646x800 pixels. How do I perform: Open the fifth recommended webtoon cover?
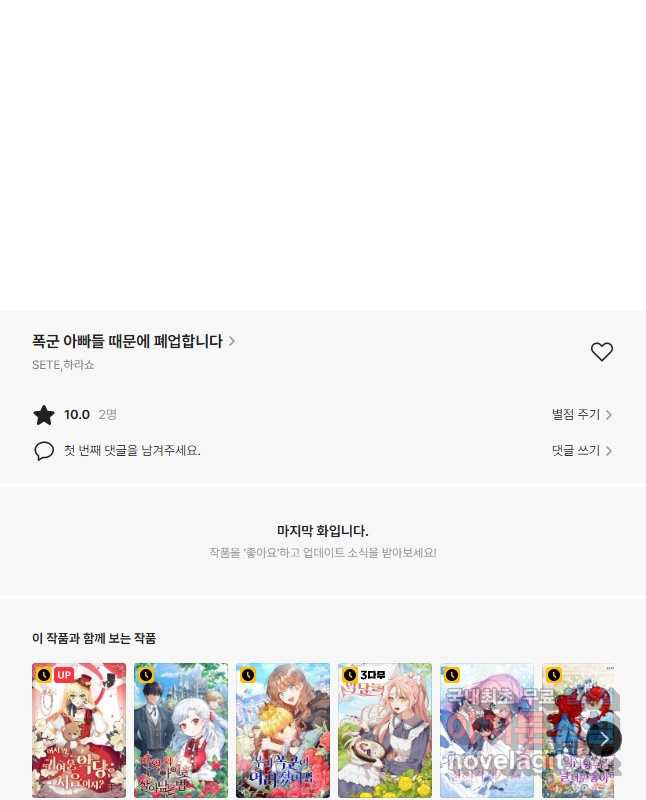(x=487, y=730)
